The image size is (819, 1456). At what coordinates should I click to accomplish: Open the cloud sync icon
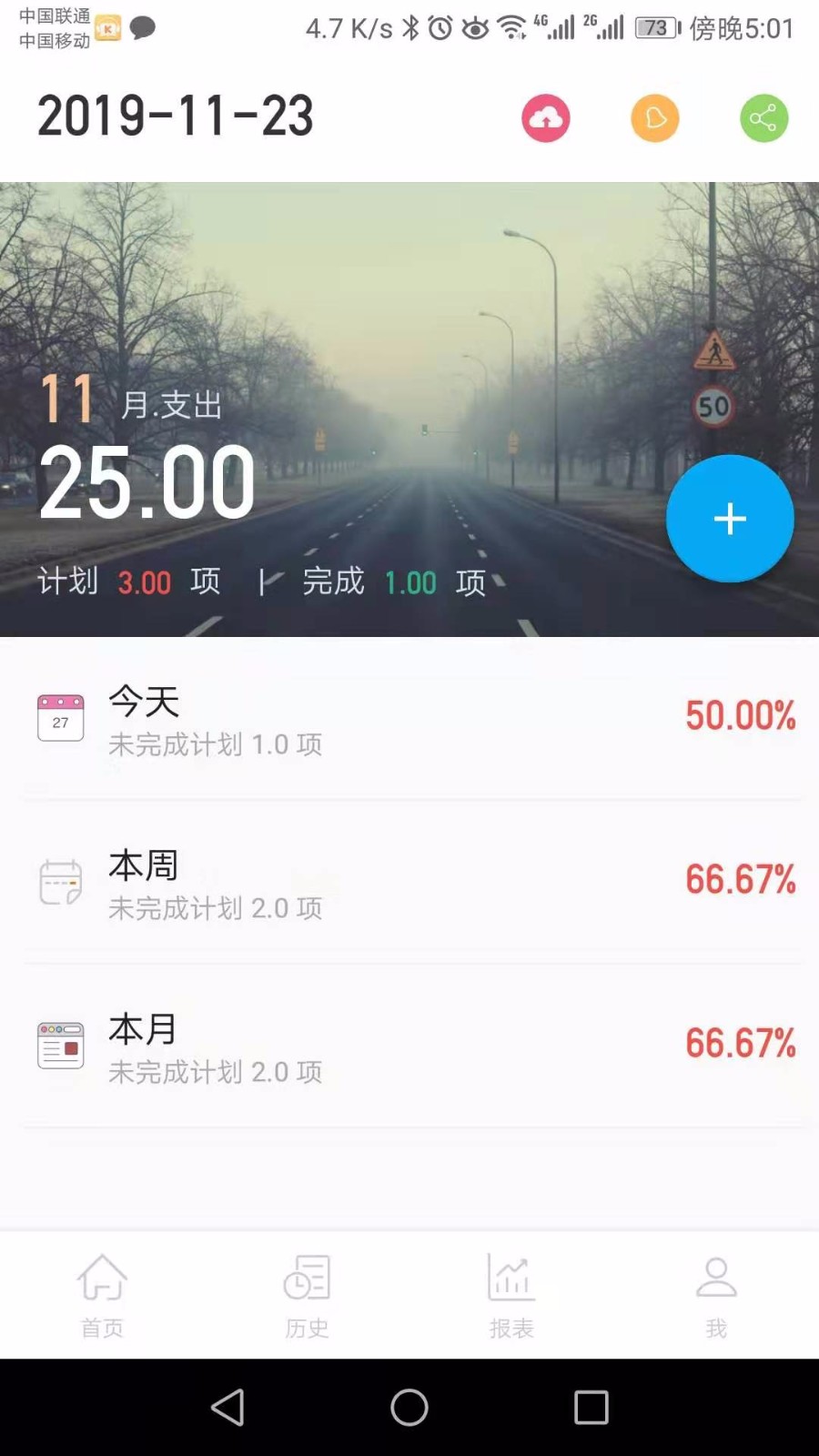point(546,118)
